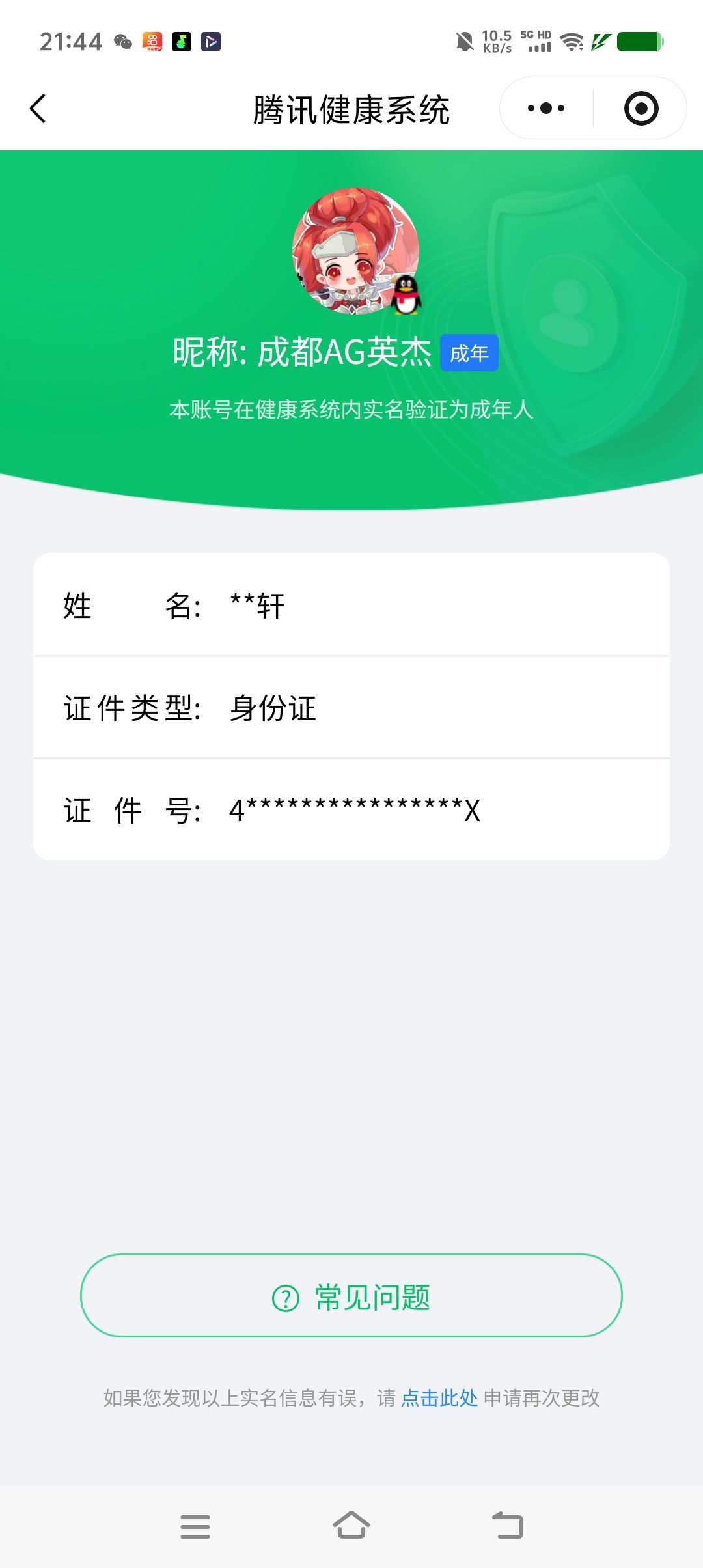Click the muted notification bell icon

pyautogui.click(x=463, y=41)
